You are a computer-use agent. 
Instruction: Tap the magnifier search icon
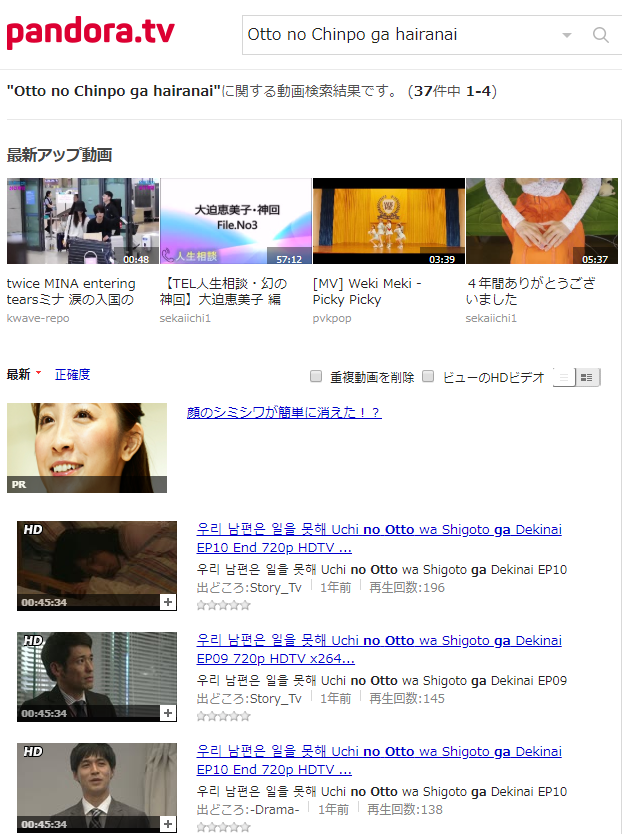coord(601,35)
